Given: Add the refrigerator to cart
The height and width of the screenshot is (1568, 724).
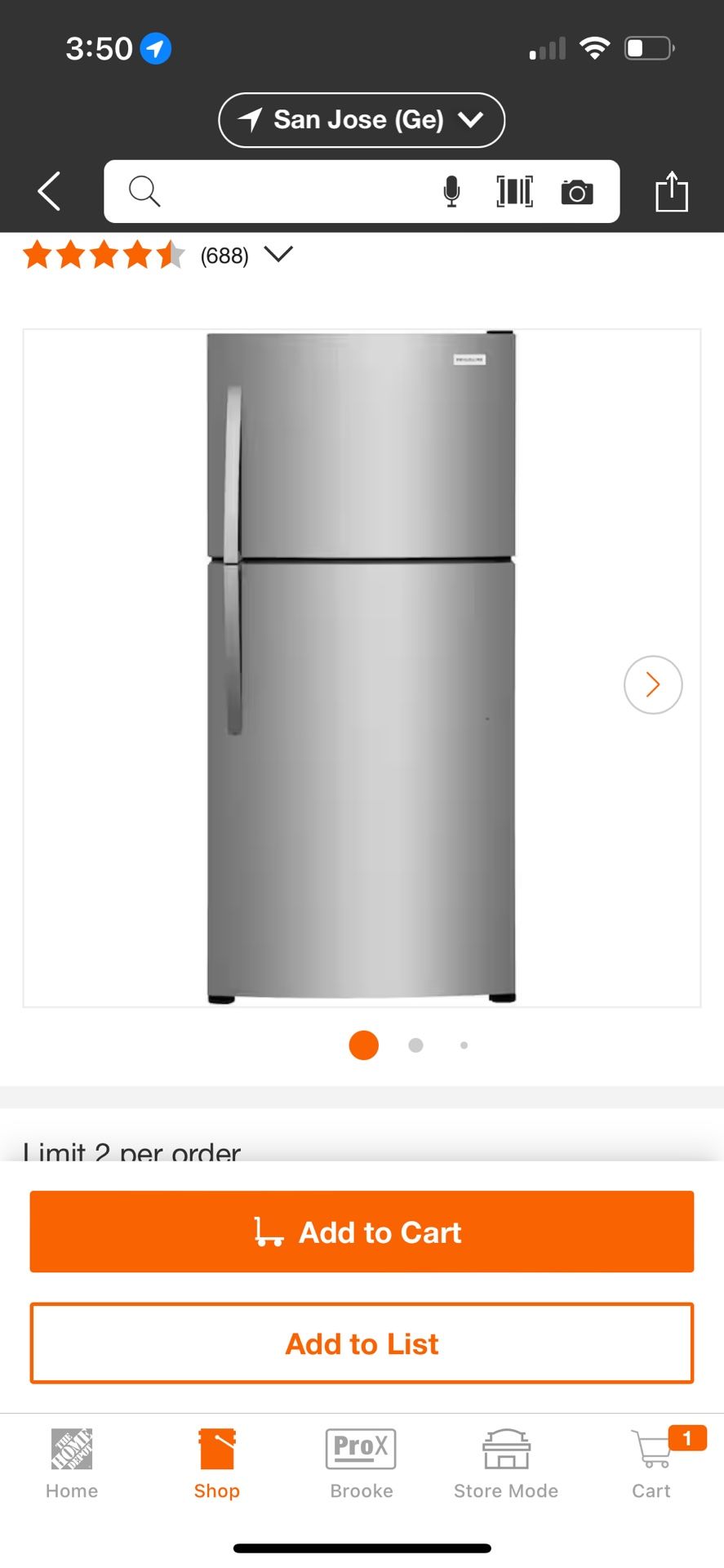Looking at the screenshot, I should pyautogui.click(x=362, y=1232).
